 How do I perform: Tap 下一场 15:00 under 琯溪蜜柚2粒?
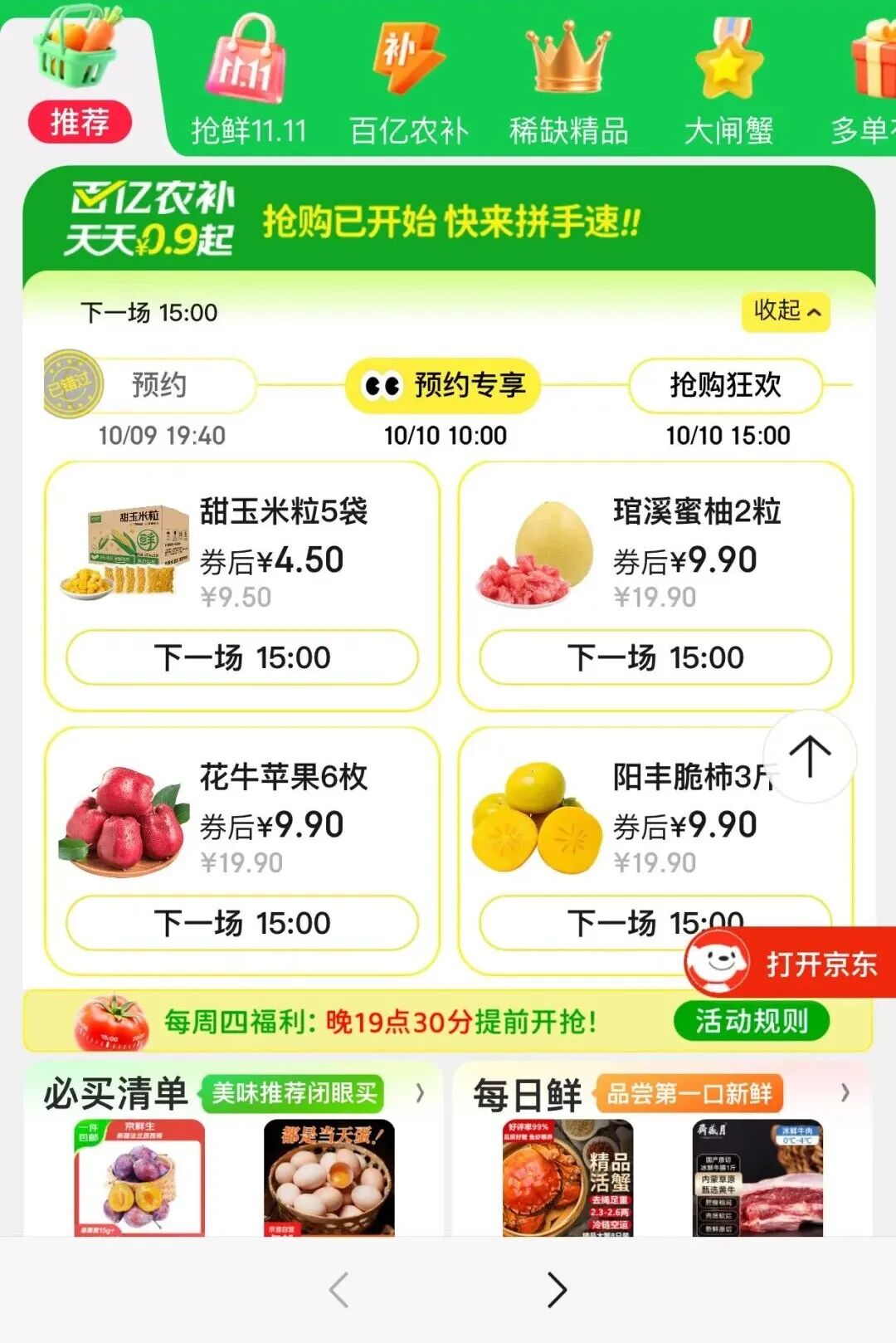tap(655, 657)
